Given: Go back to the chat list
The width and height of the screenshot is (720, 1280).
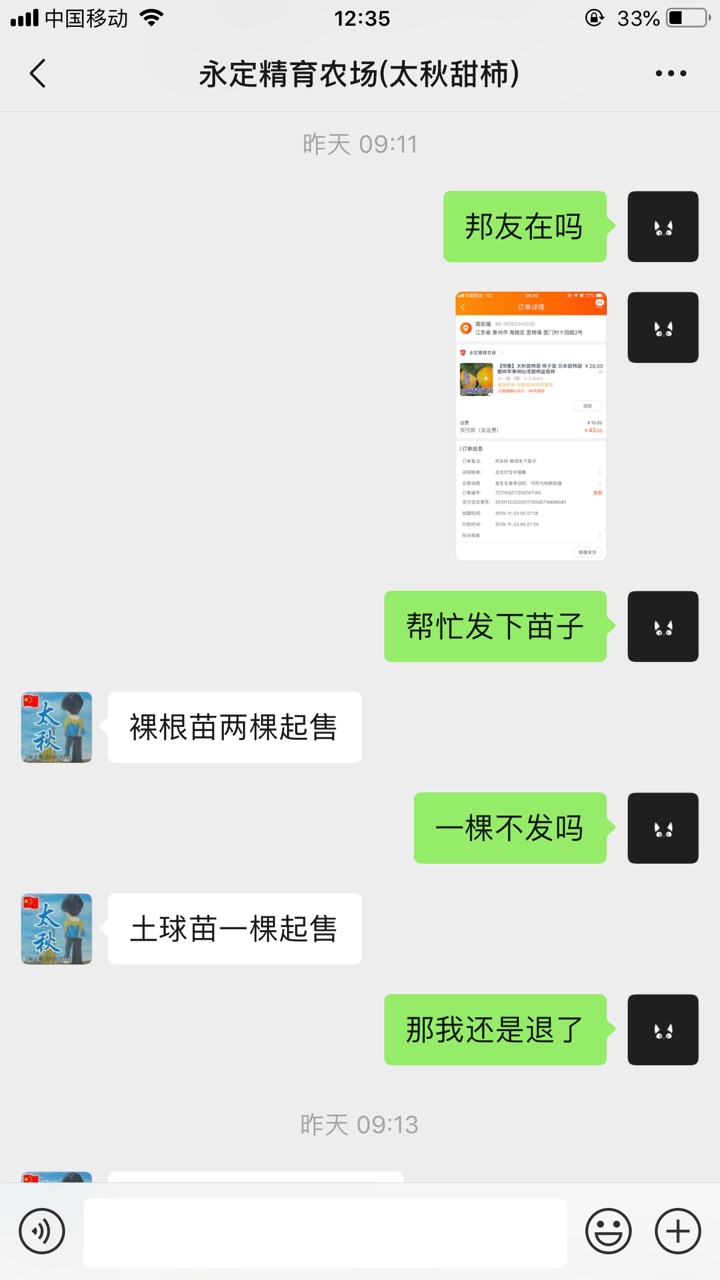Looking at the screenshot, I should coord(38,74).
